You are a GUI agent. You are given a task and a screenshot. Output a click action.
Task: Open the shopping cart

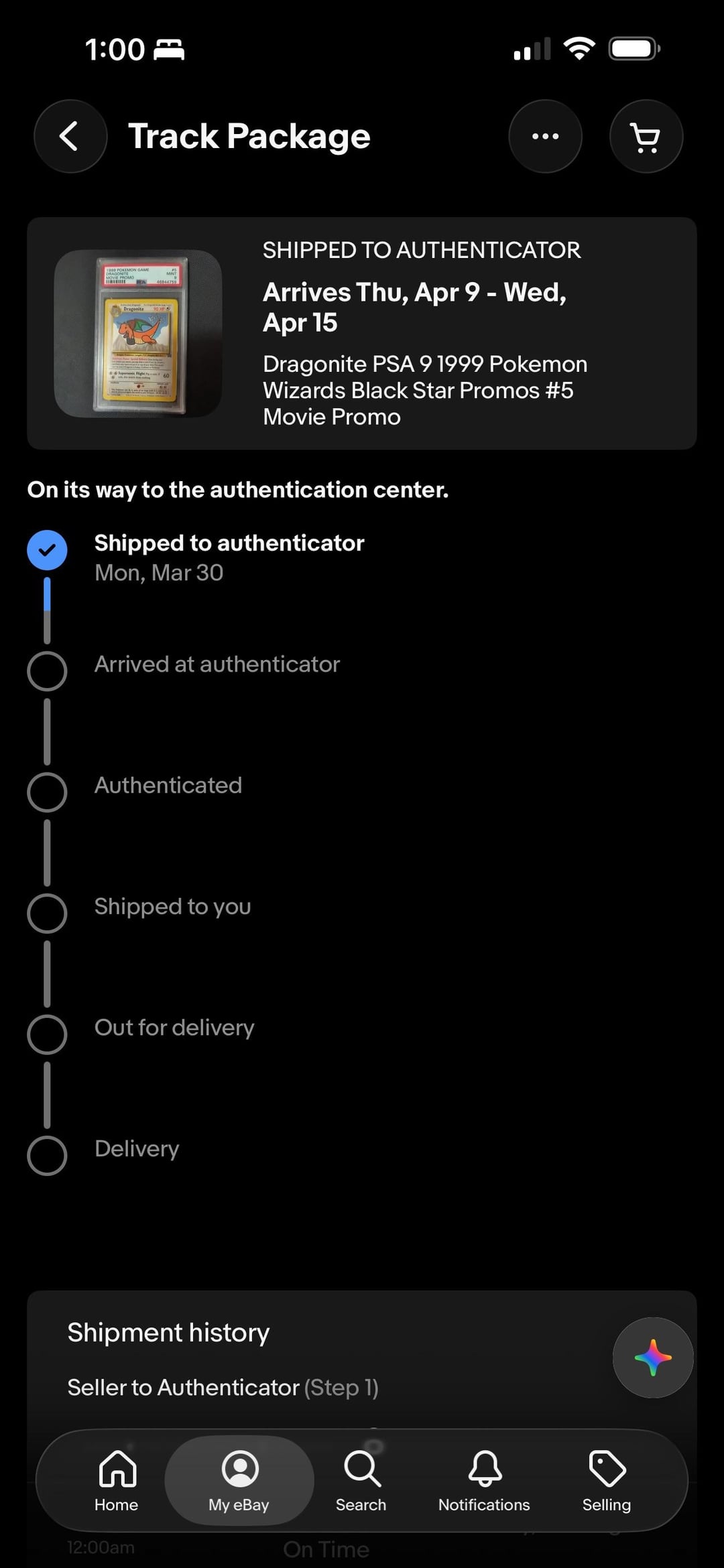(x=646, y=137)
